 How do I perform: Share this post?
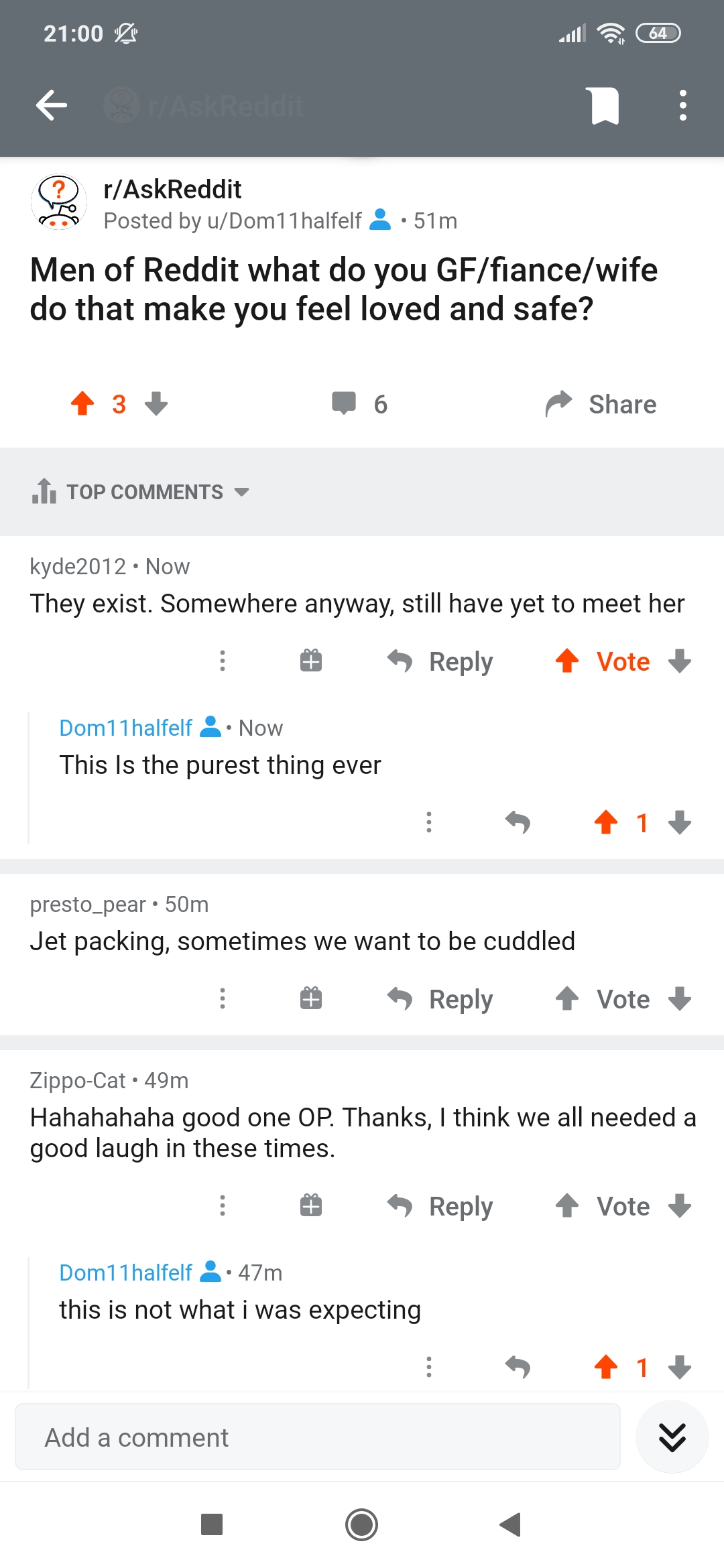(601, 404)
